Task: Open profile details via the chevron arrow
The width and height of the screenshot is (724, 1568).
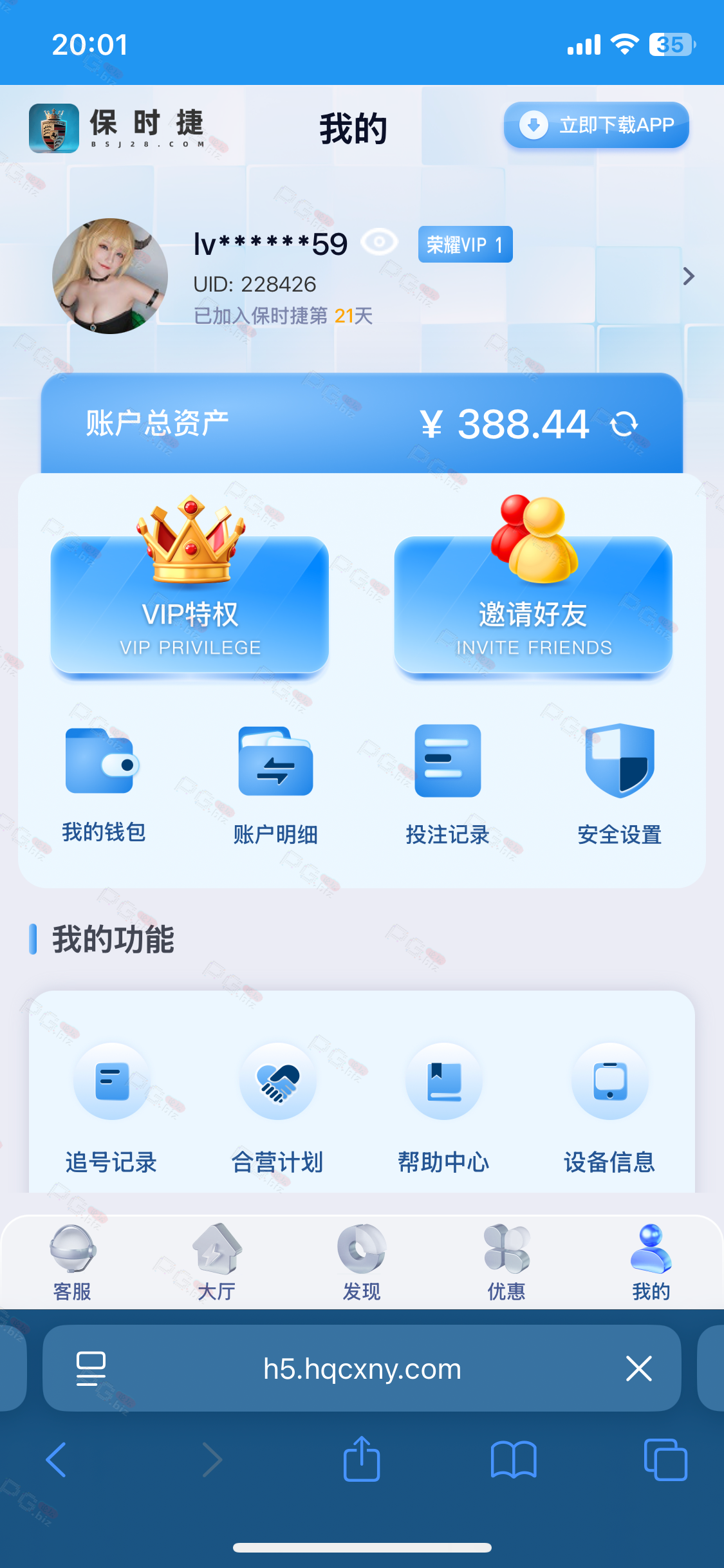Action: pos(688,276)
